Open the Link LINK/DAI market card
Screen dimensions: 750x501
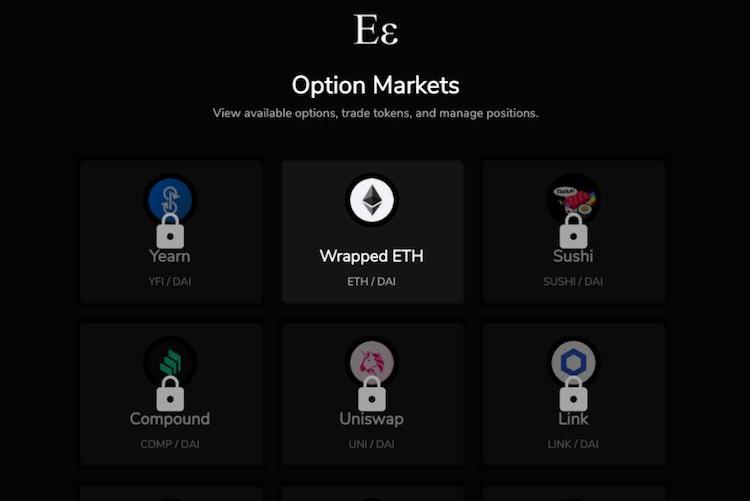click(x=573, y=394)
